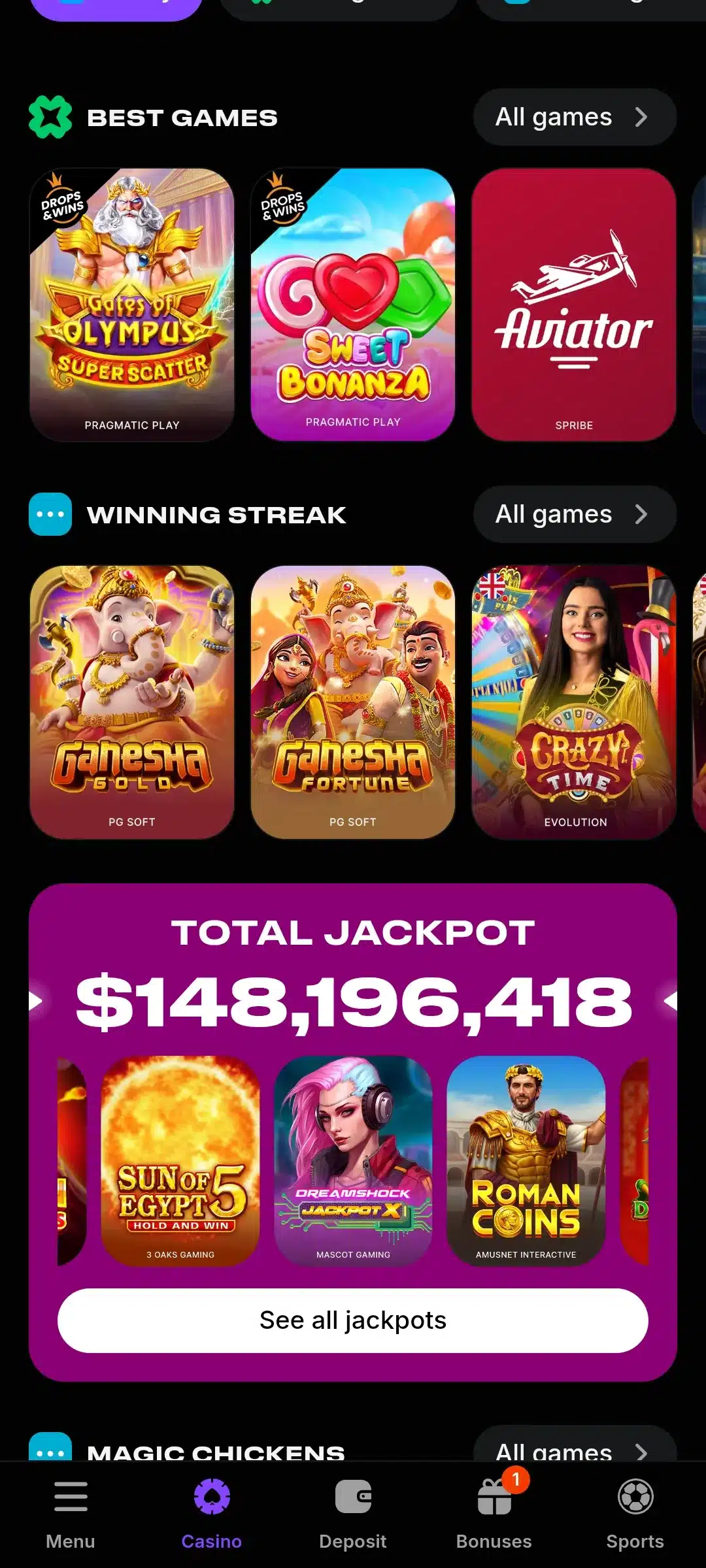Screen dimensions: 706x1568
Task: Open All games in Magic Chickens section
Action: (x=574, y=1448)
